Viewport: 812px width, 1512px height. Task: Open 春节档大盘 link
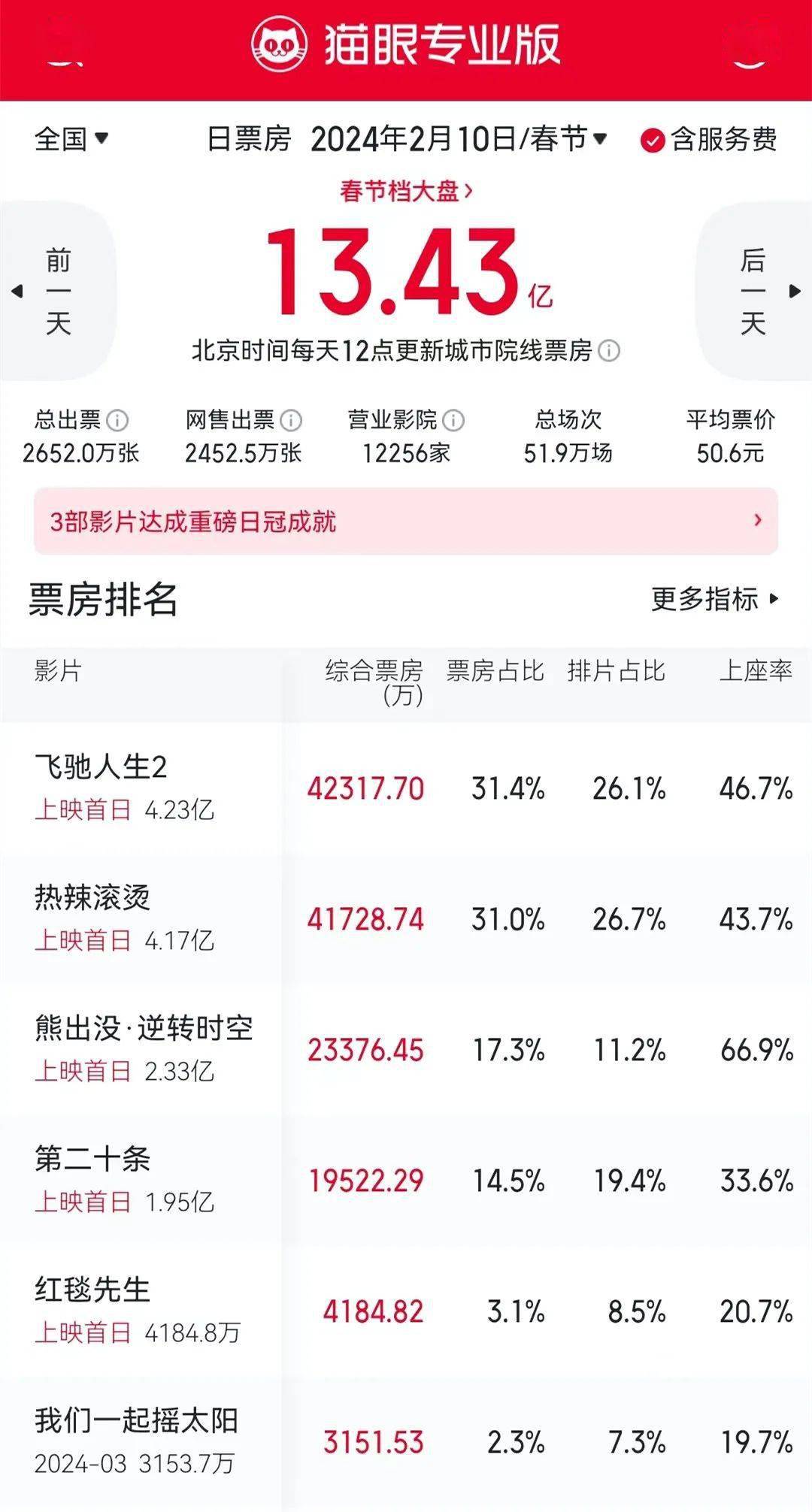[x=406, y=191]
